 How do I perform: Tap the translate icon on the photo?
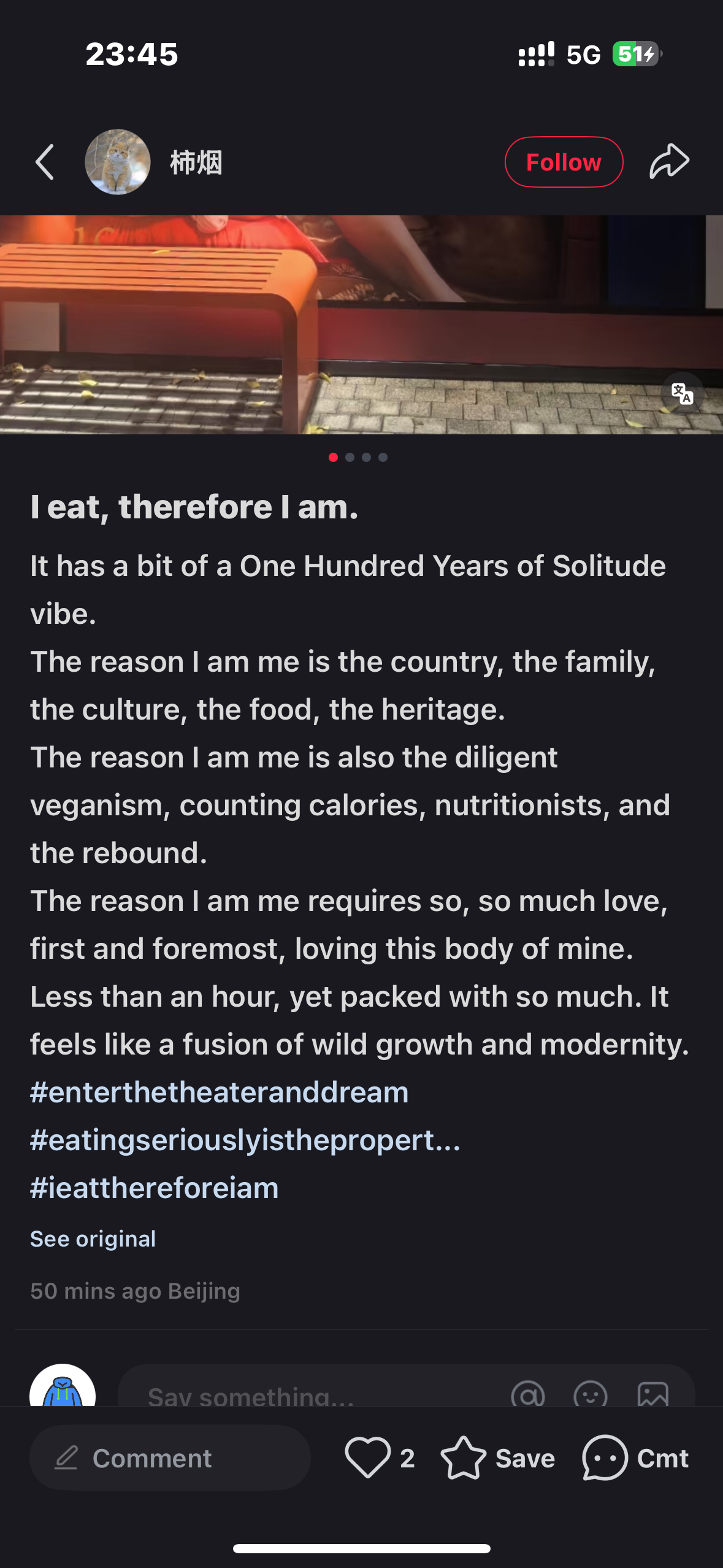(682, 393)
